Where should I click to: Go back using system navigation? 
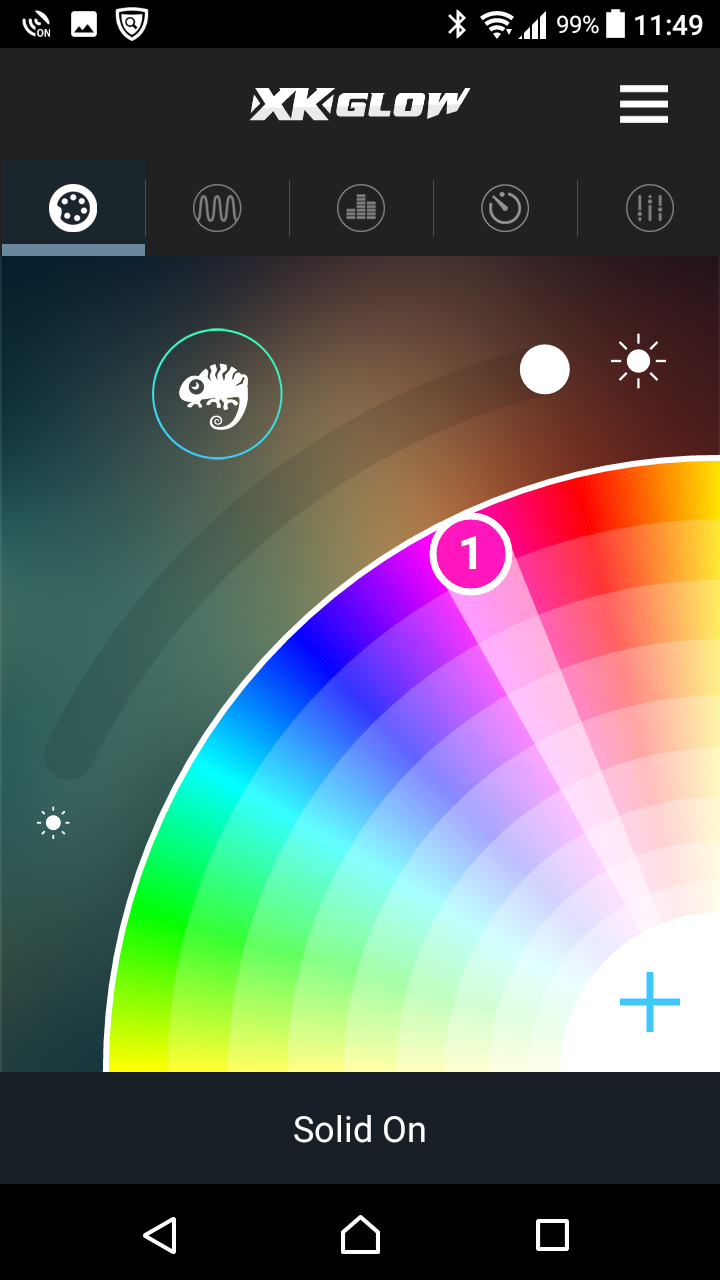tap(160, 1235)
